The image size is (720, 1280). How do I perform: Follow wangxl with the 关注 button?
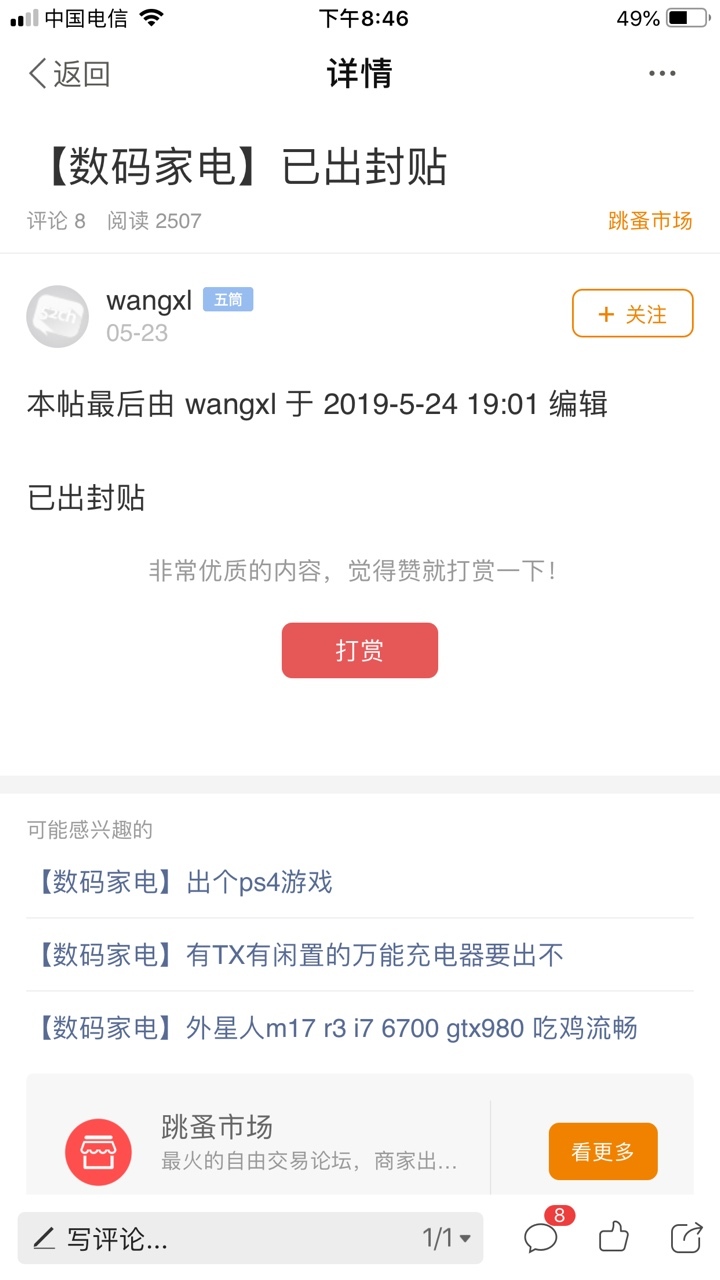[x=632, y=314]
